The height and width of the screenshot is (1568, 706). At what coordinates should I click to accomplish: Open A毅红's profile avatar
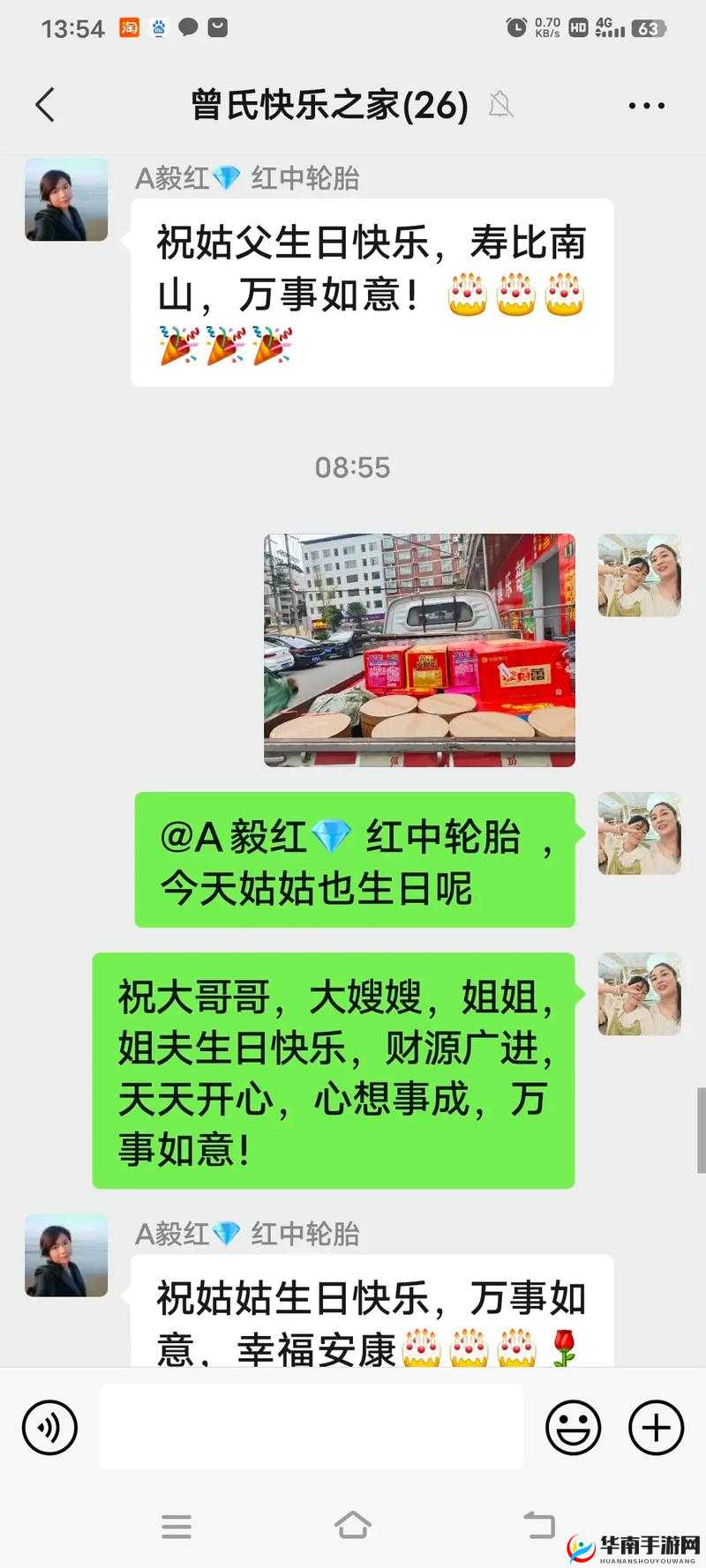tap(64, 198)
